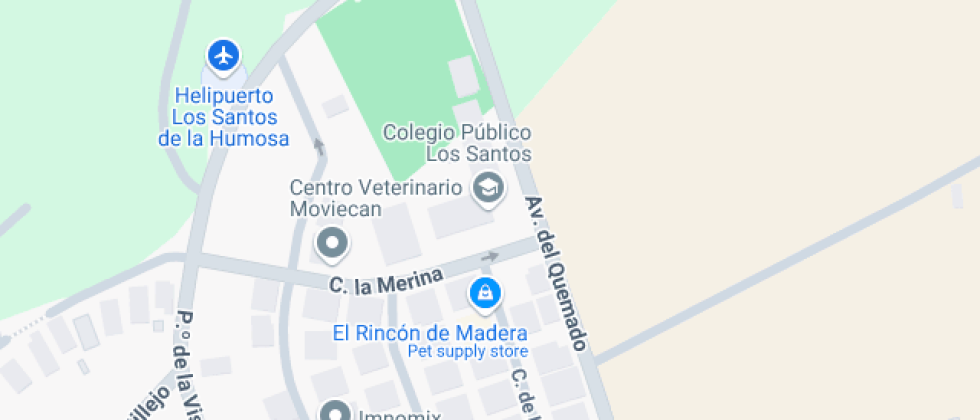
Task: Select the Colegio Público Los Santos pin
Action: point(488,186)
